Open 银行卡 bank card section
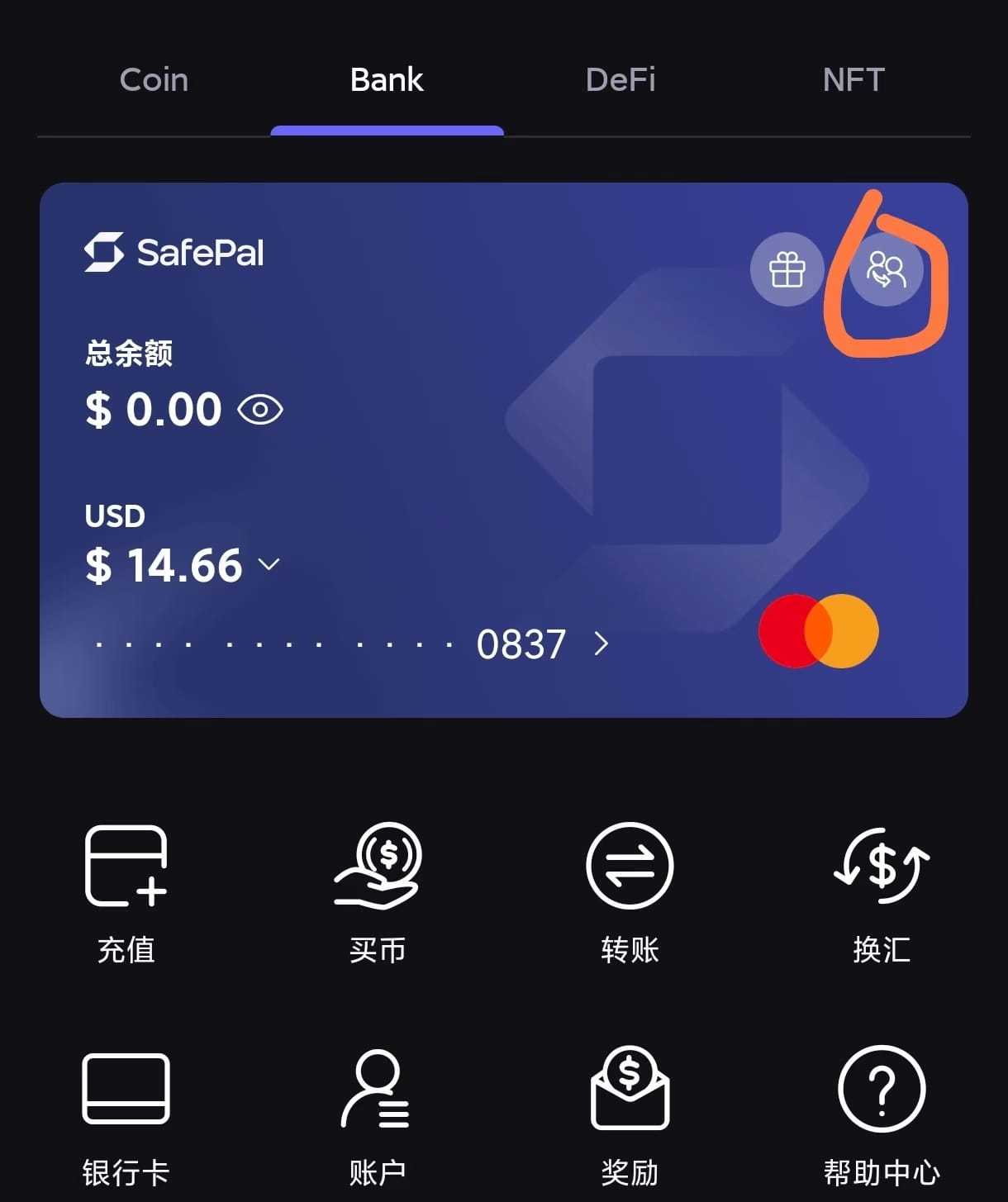This screenshot has height=1202, width=1008. (x=126, y=1115)
